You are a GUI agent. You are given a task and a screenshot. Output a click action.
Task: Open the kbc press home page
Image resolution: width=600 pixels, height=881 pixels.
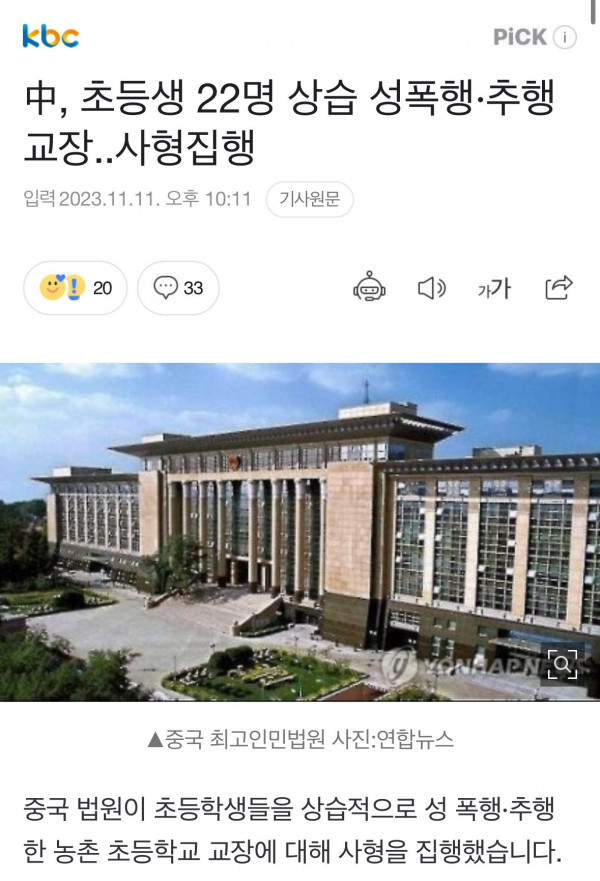point(51,37)
